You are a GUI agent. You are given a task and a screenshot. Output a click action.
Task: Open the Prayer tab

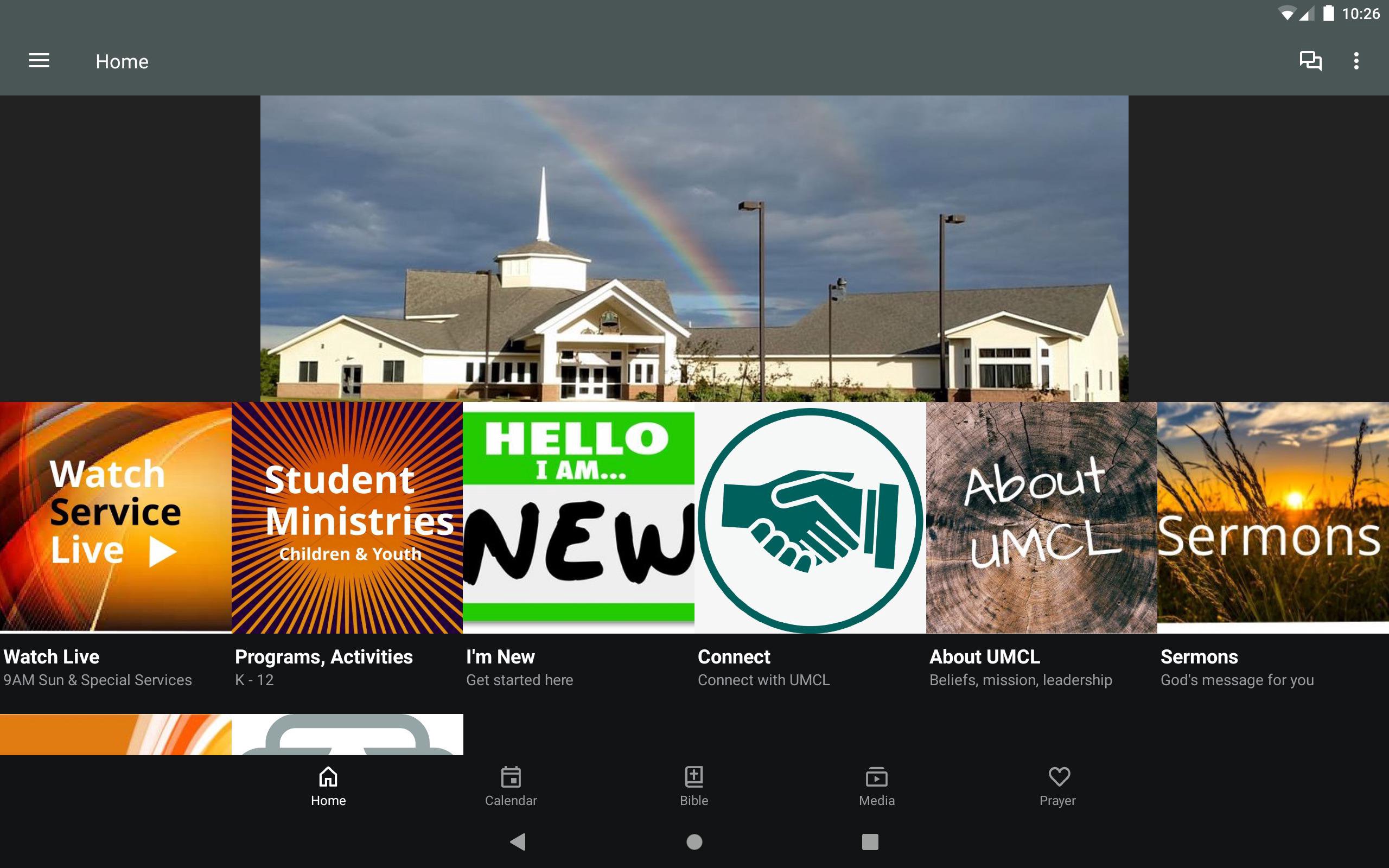click(1058, 786)
